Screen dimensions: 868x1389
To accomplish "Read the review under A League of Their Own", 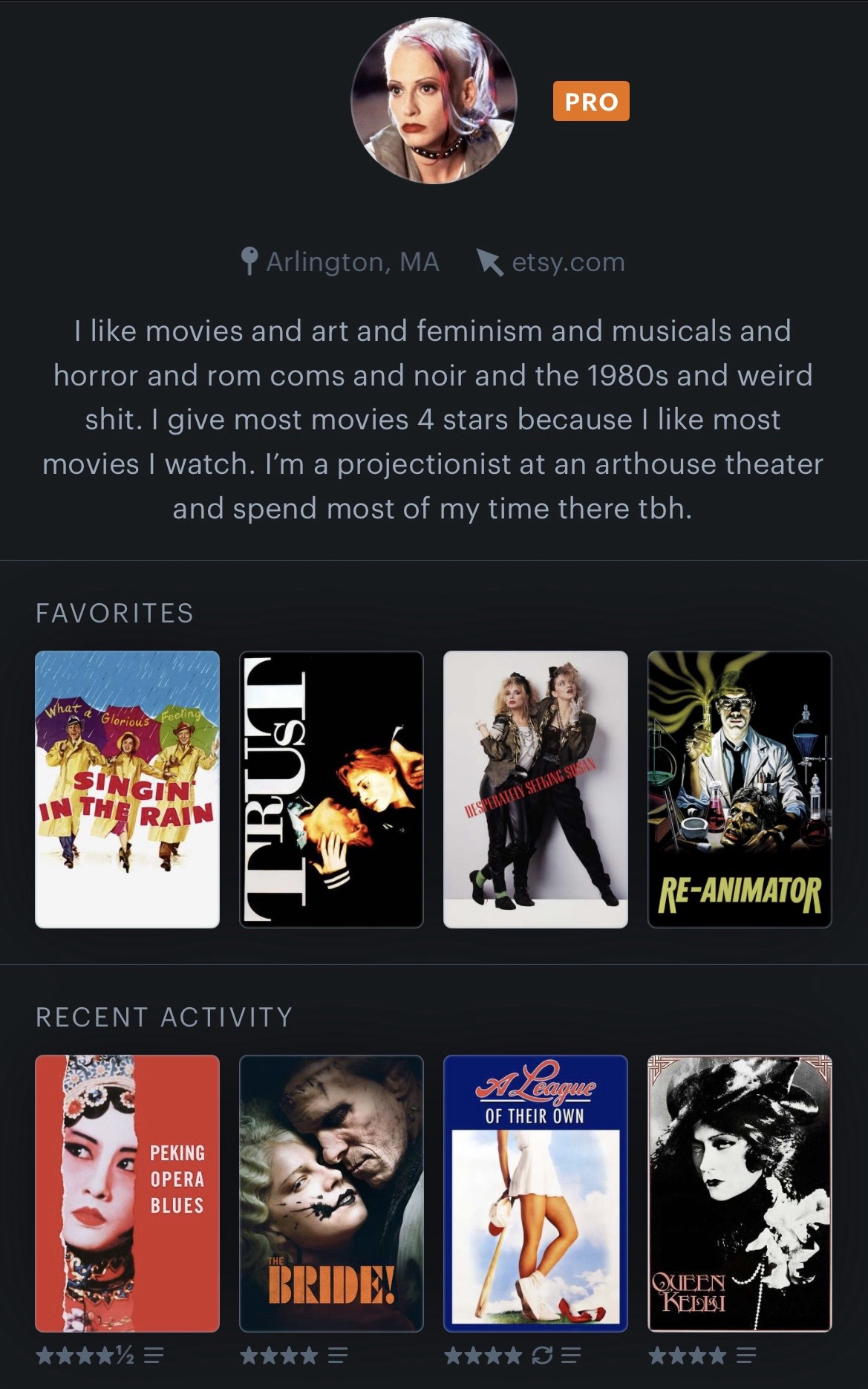I will 571,1356.
